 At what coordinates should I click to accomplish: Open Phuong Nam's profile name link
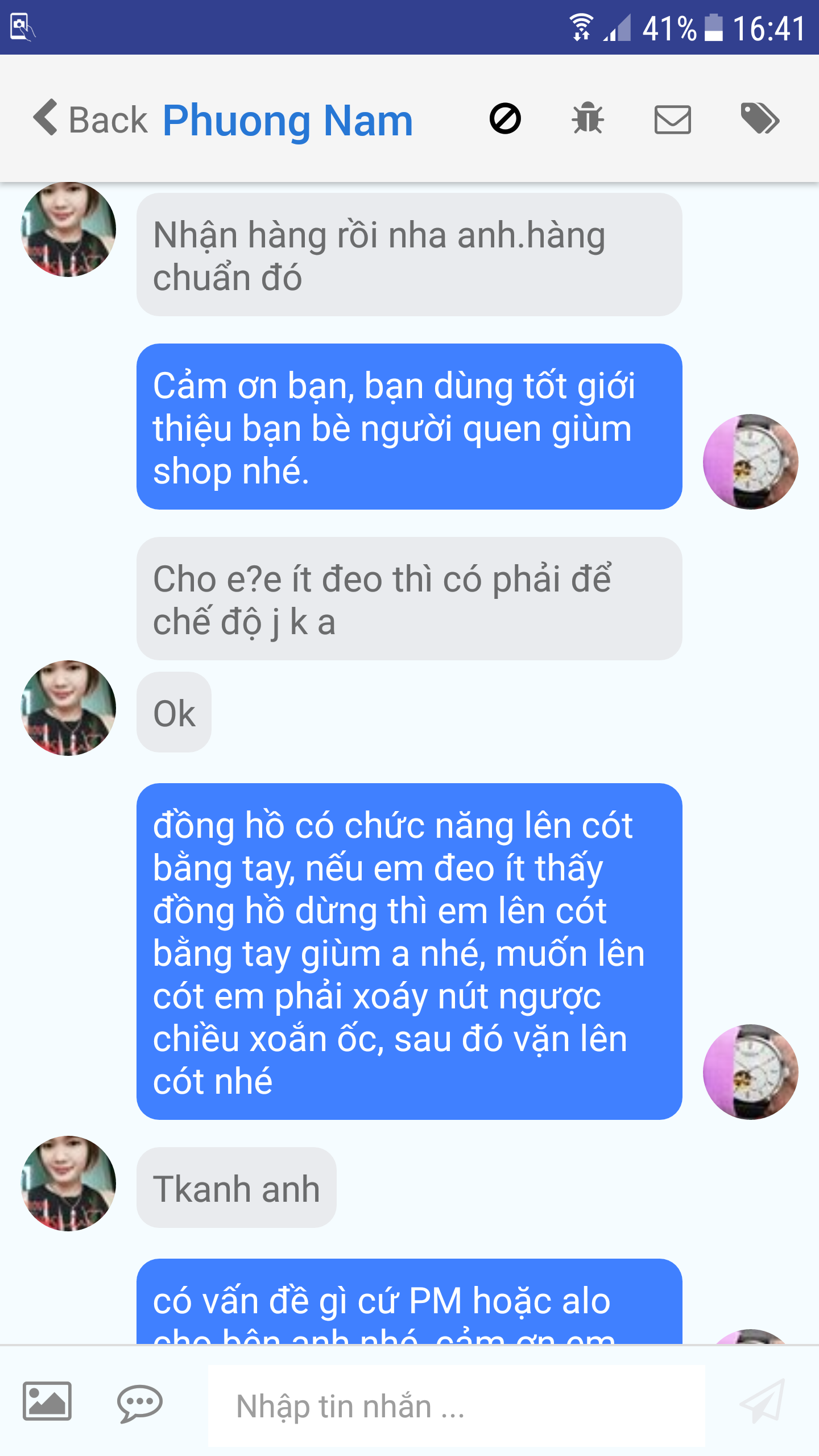coord(288,121)
